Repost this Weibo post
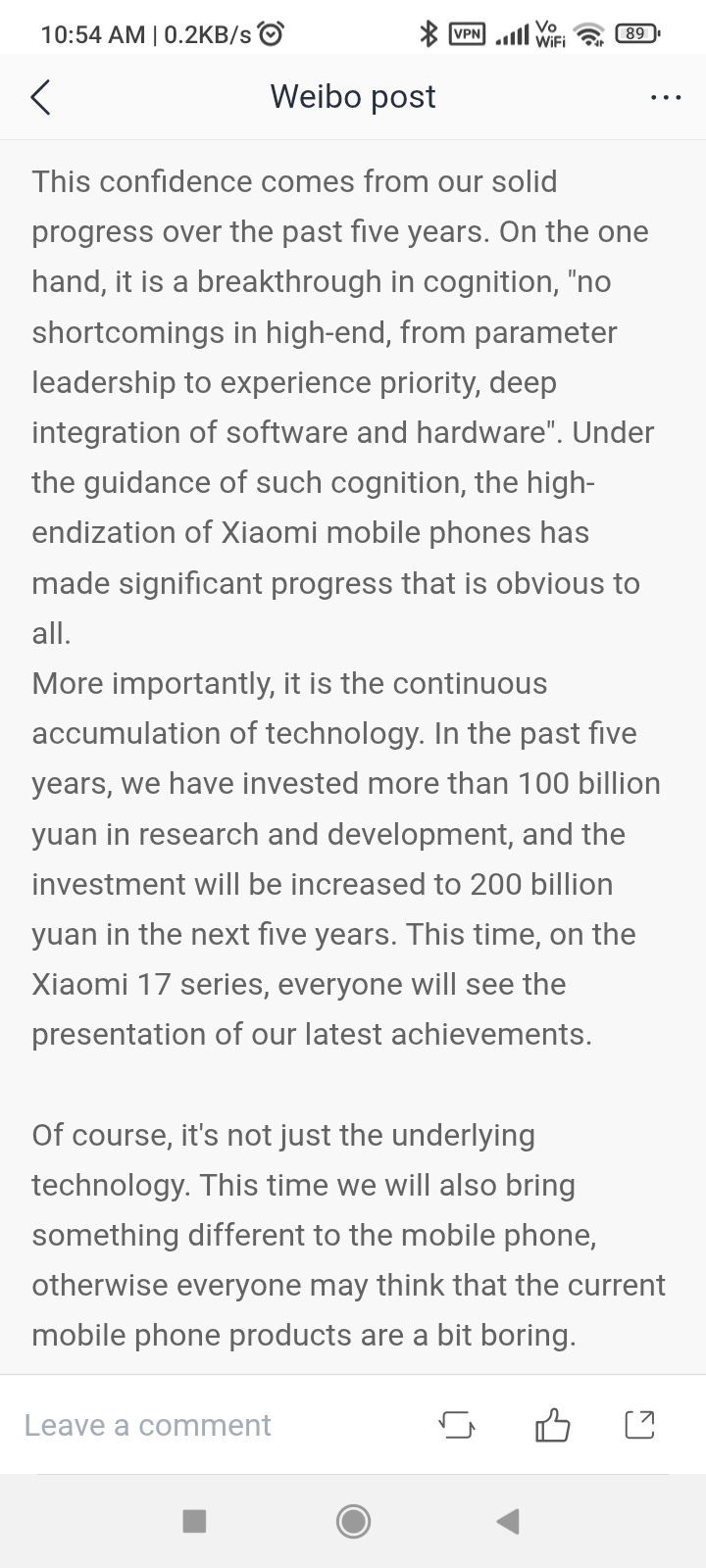The width and height of the screenshot is (706, 1568). pos(457,1425)
